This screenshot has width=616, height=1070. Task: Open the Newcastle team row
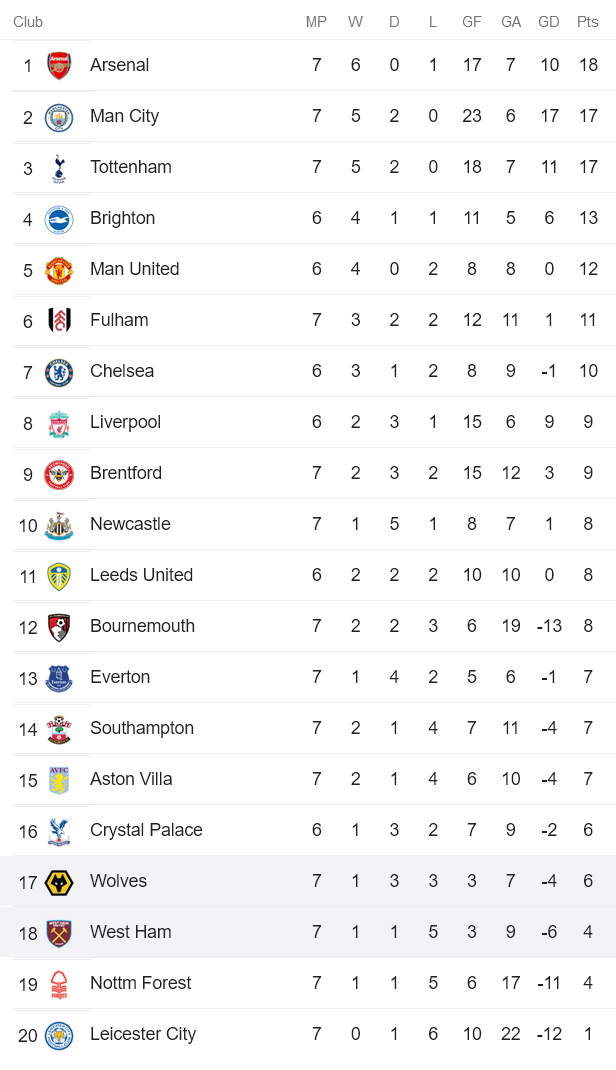[x=130, y=524]
